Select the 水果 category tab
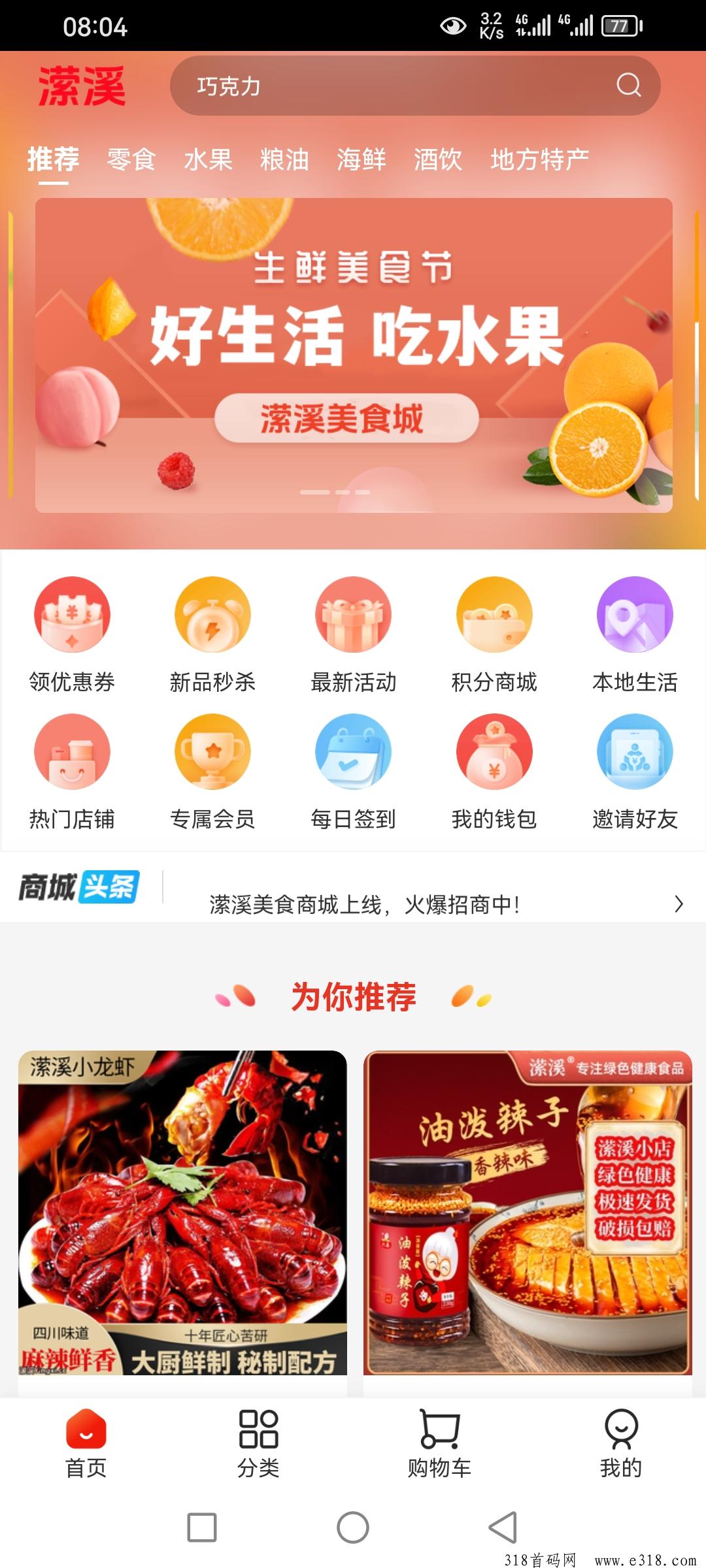 [208, 159]
